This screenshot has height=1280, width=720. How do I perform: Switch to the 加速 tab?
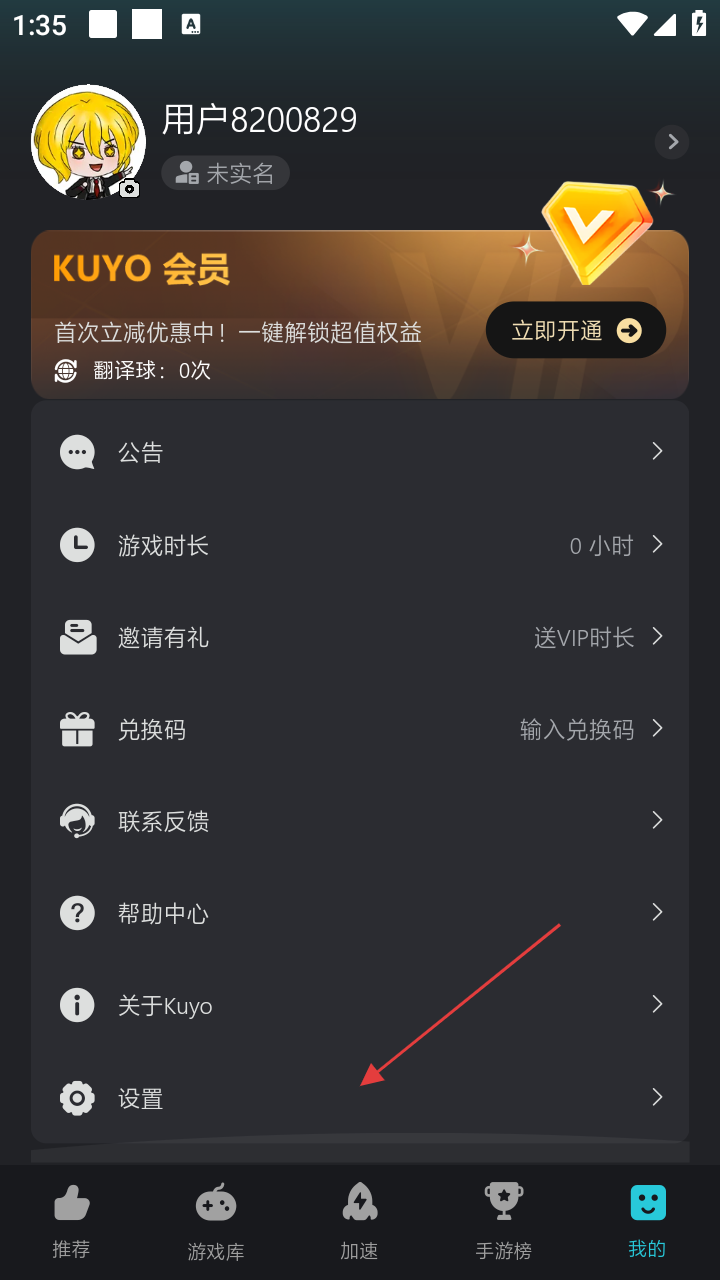click(x=360, y=1222)
